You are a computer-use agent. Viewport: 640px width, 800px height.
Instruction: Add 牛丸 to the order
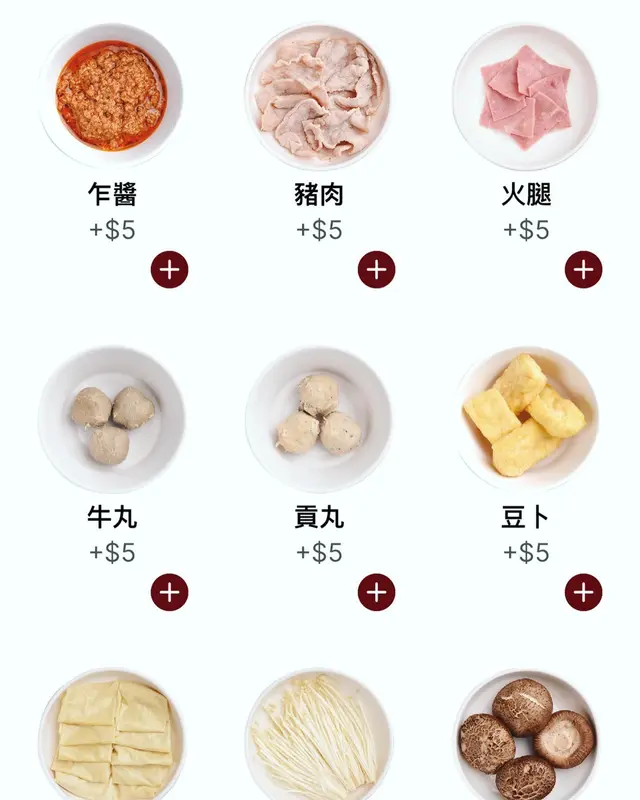pyautogui.click(x=170, y=592)
